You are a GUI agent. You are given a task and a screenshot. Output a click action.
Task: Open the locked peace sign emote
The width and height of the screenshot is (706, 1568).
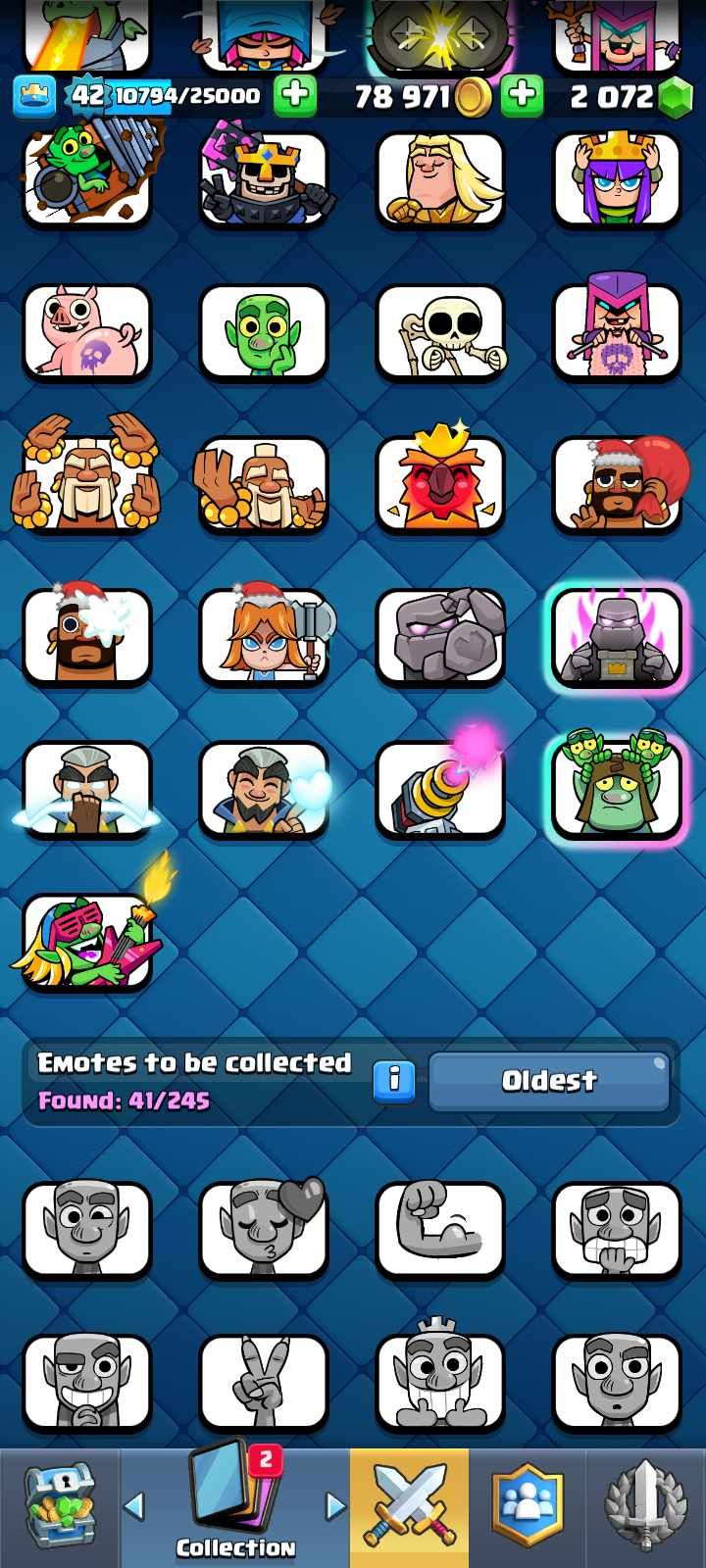click(x=263, y=1382)
